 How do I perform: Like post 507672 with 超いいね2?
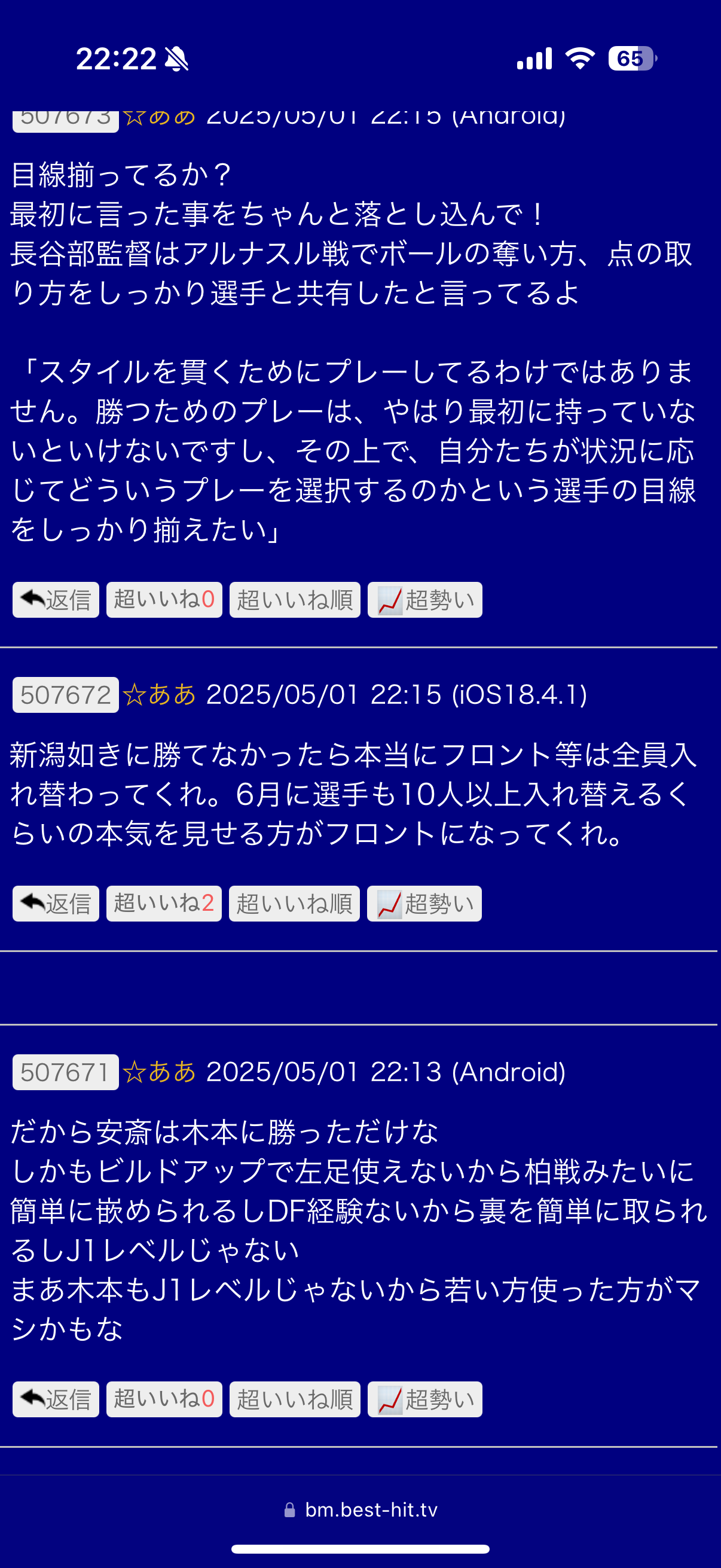click(x=164, y=903)
